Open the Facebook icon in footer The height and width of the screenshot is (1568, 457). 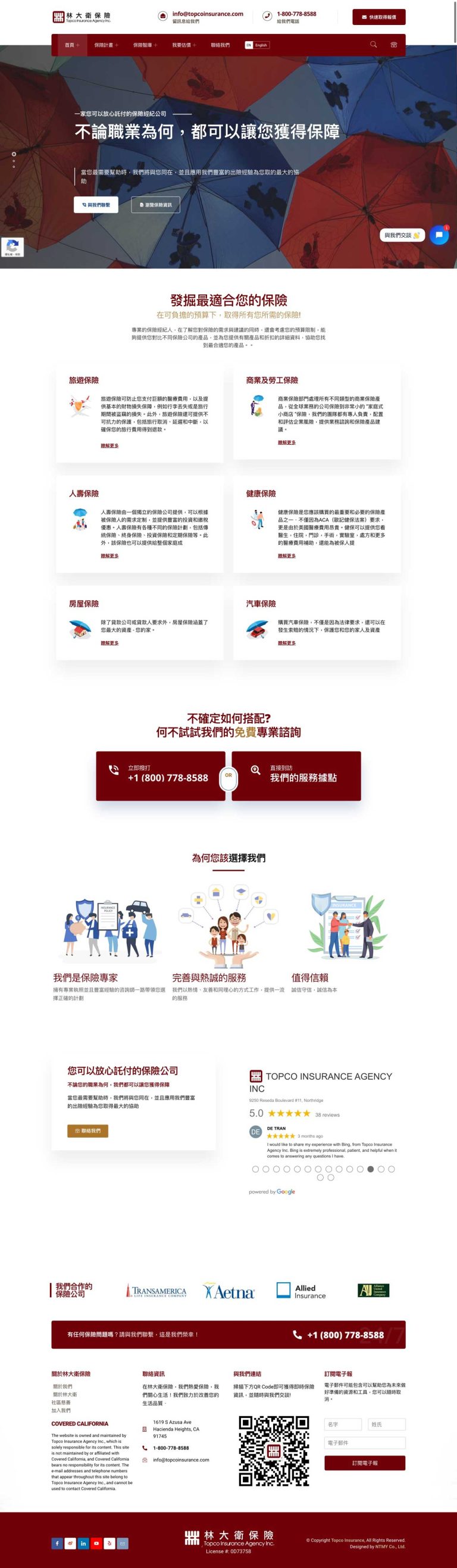57,1543
